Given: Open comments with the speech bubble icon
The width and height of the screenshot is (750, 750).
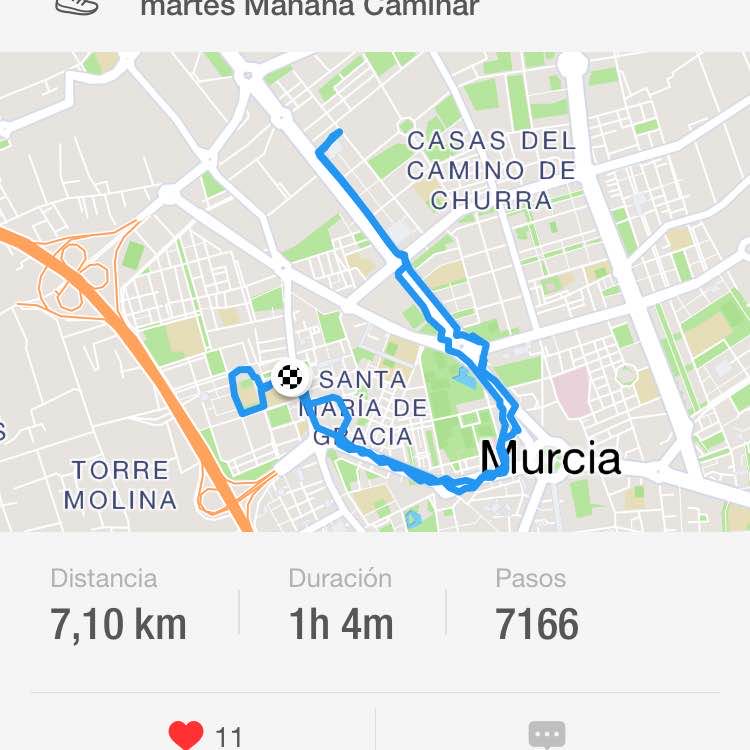Looking at the screenshot, I should coord(546,736).
